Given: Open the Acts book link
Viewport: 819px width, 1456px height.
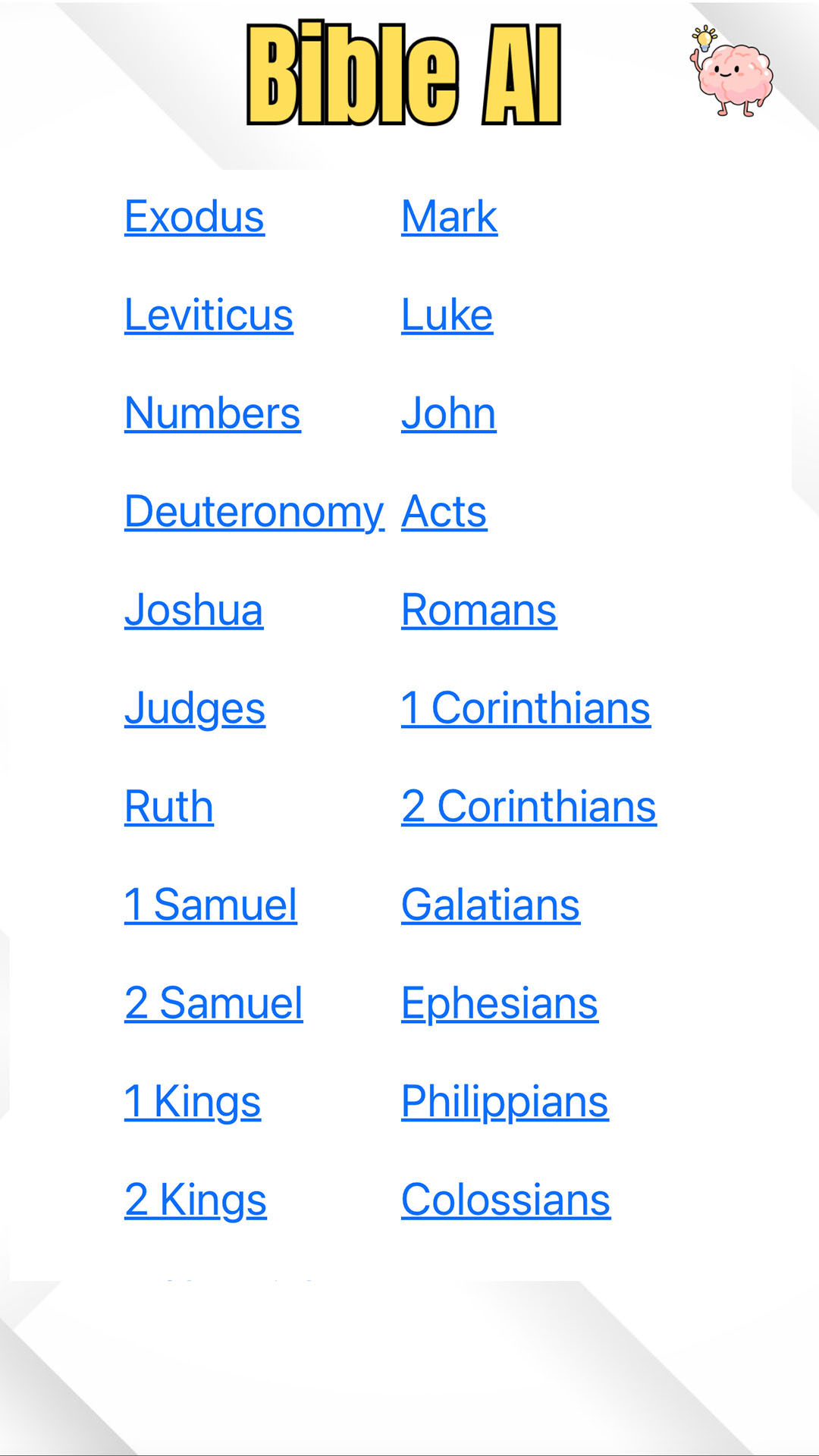Looking at the screenshot, I should click(x=443, y=512).
